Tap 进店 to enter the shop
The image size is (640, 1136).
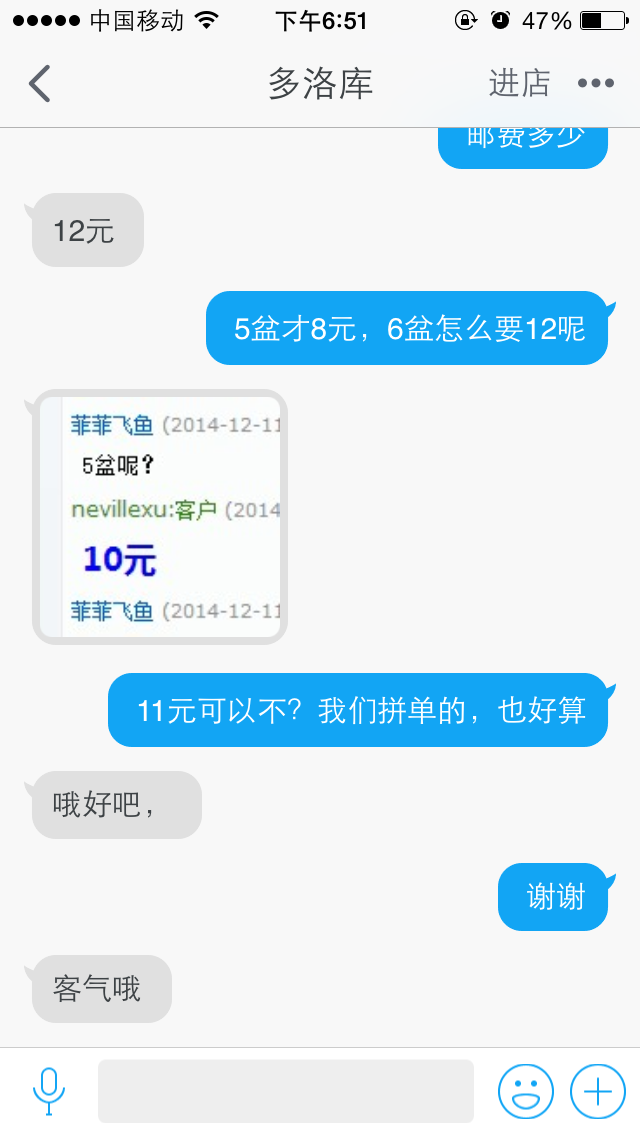(x=520, y=83)
